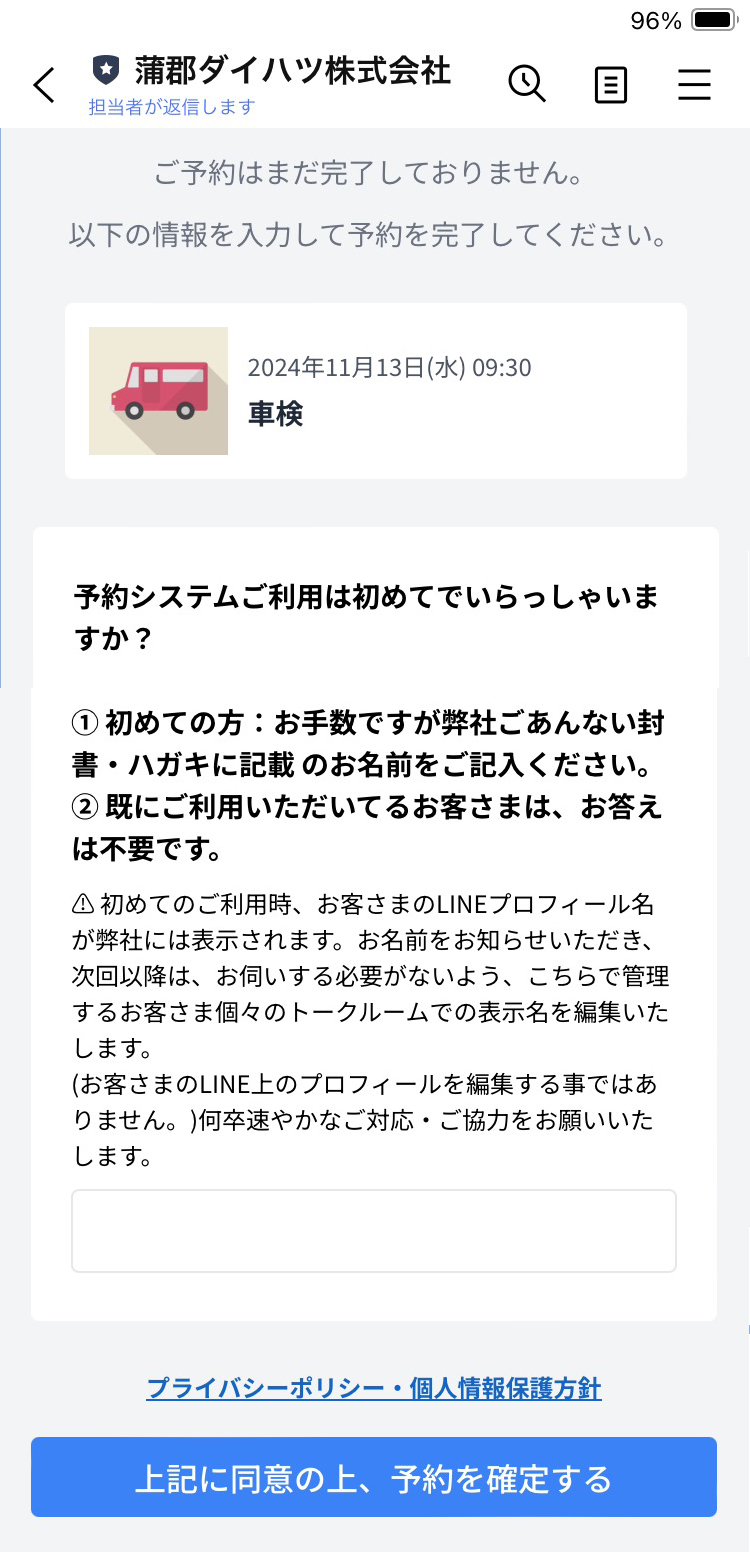Open the hamburger menu
Viewport: 750px width, 1552px height.
694,85
